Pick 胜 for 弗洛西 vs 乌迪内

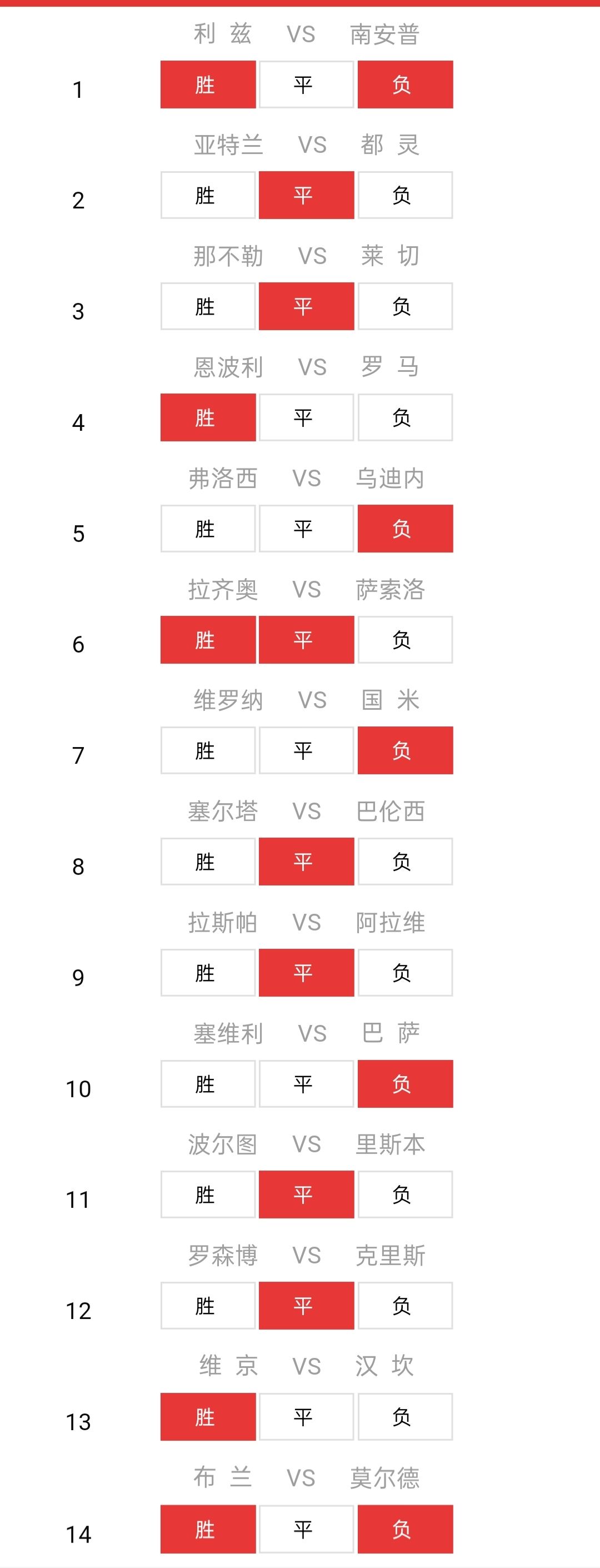(208, 529)
